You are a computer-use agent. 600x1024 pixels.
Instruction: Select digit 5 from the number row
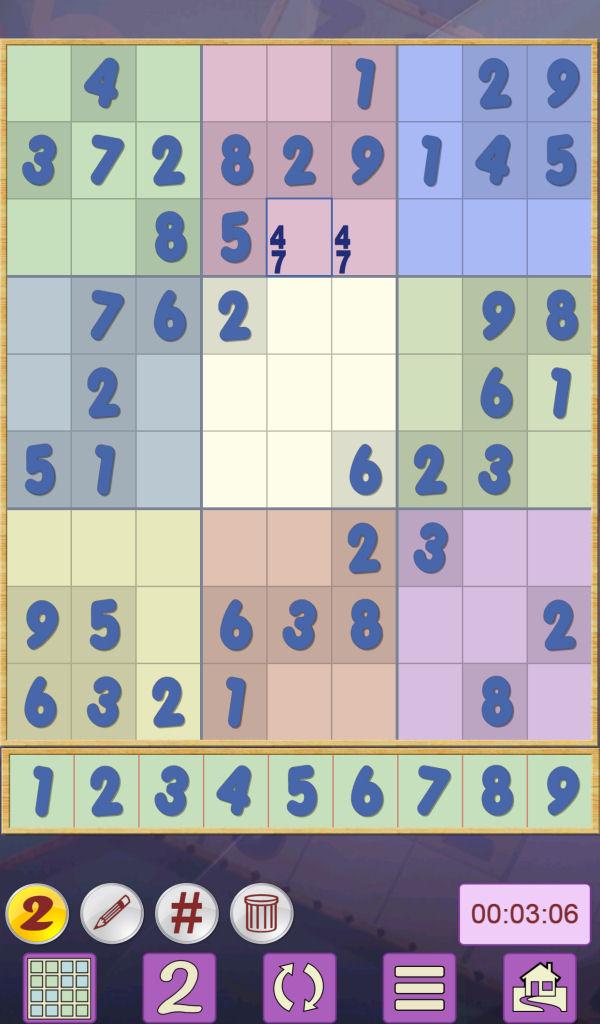pyautogui.click(x=301, y=791)
